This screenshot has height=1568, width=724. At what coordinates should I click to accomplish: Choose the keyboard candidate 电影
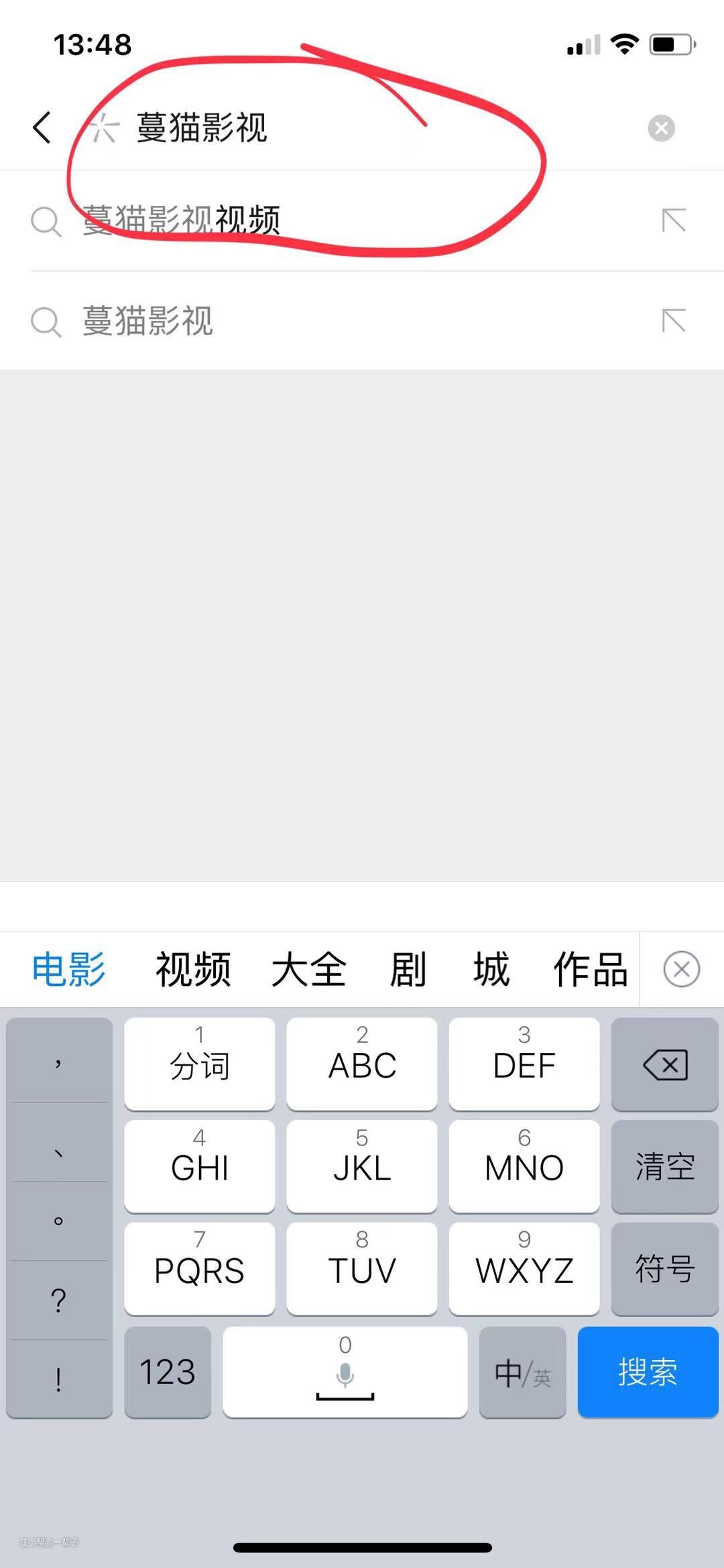pyautogui.click(x=69, y=969)
